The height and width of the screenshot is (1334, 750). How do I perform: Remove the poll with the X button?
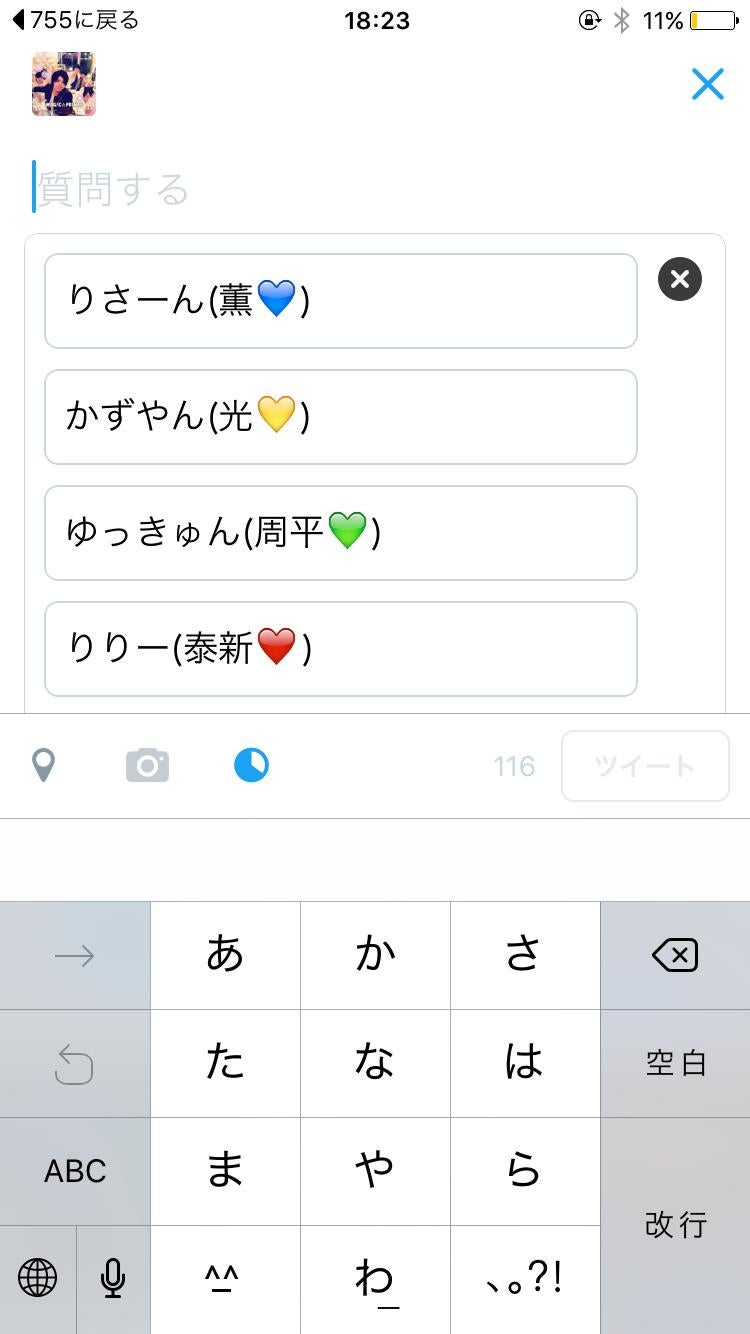pyautogui.click(x=679, y=279)
